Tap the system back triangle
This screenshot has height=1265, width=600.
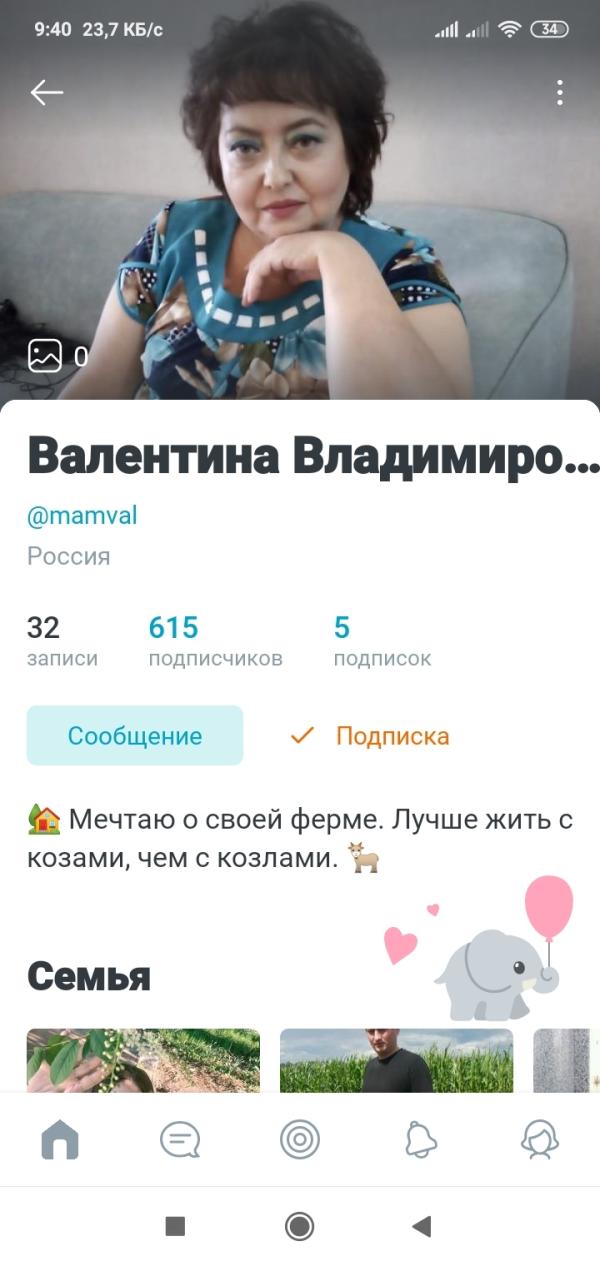[422, 1226]
